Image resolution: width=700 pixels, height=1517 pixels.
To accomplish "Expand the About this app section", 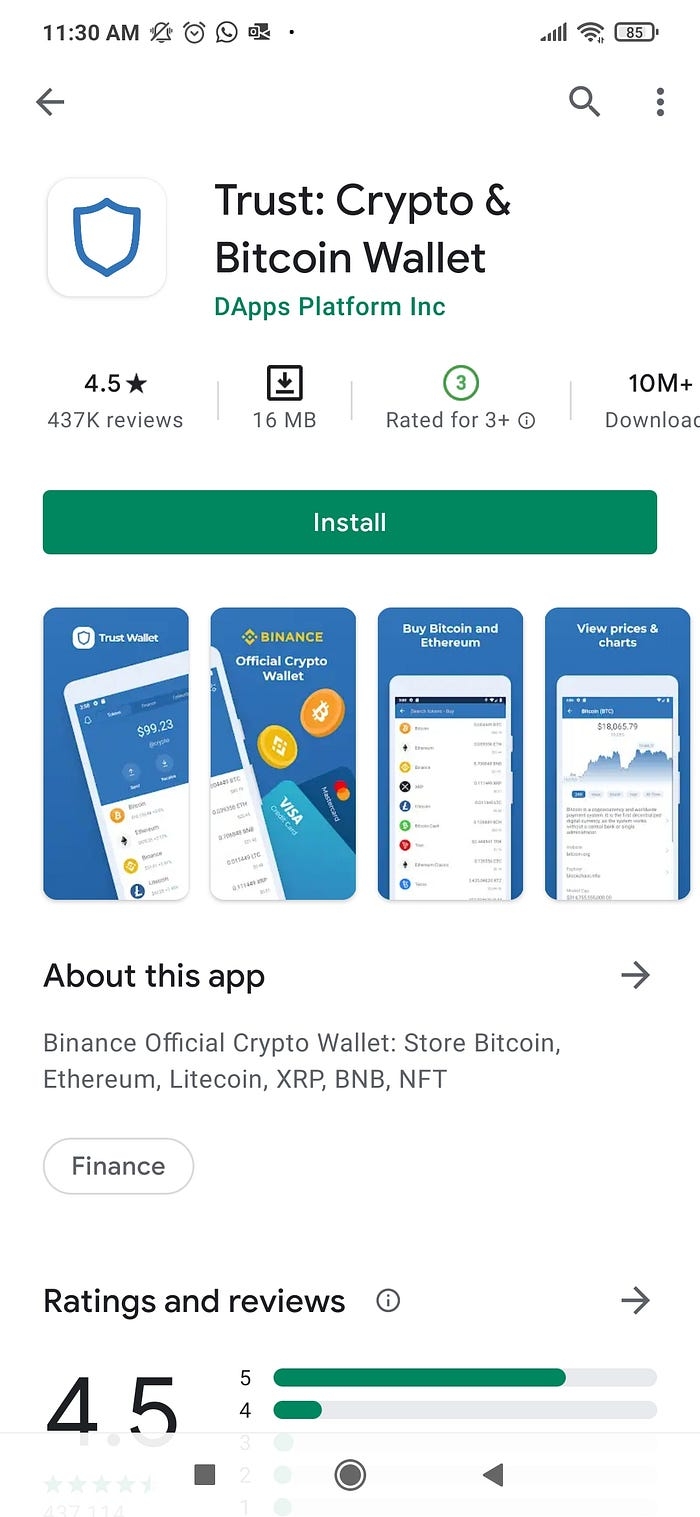I will [x=635, y=976].
